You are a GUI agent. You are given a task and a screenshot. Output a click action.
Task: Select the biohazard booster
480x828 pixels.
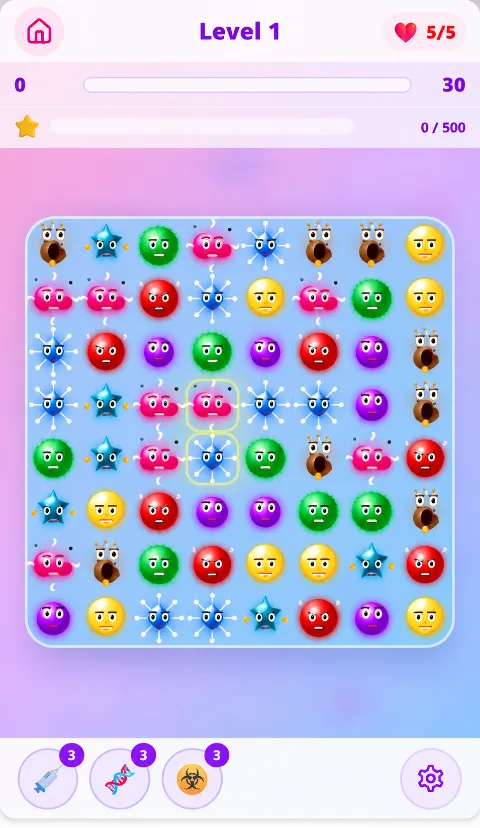tap(192, 778)
